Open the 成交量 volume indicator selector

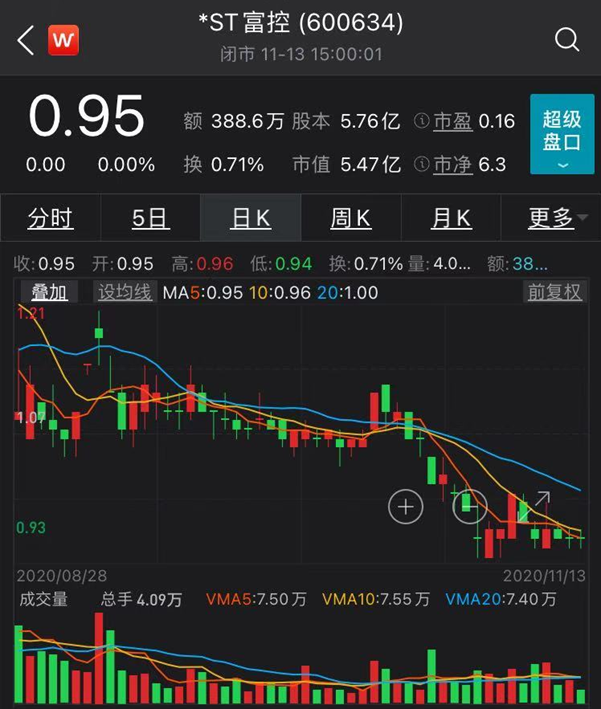point(44,599)
